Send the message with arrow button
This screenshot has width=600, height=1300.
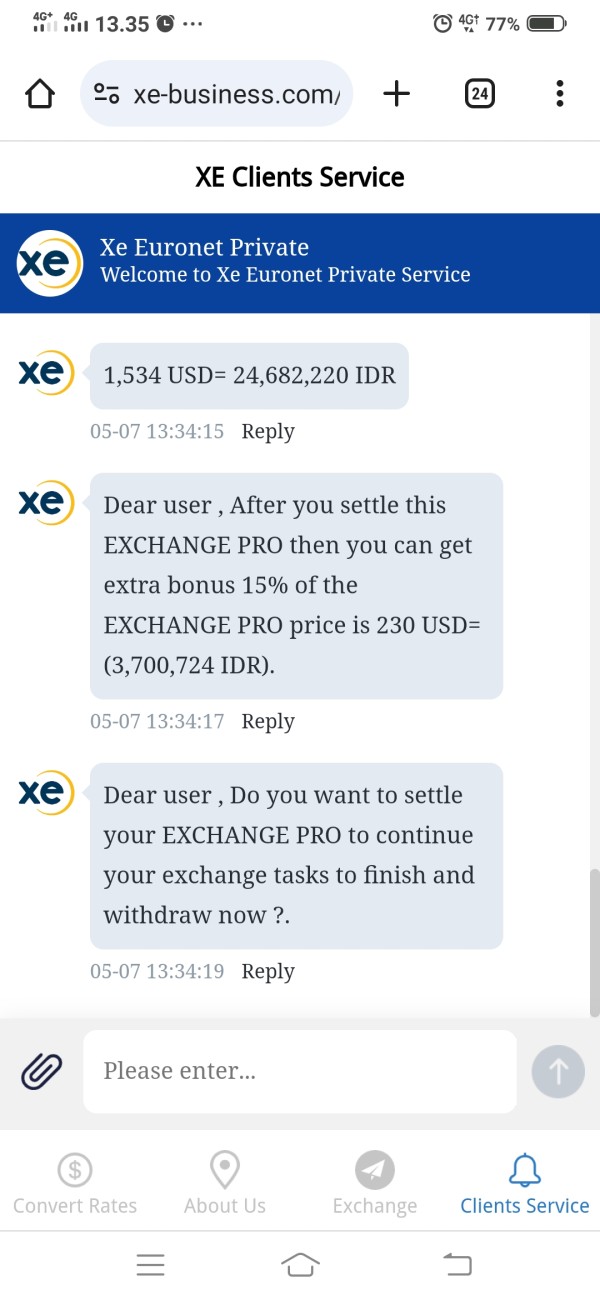point(558,1072)
